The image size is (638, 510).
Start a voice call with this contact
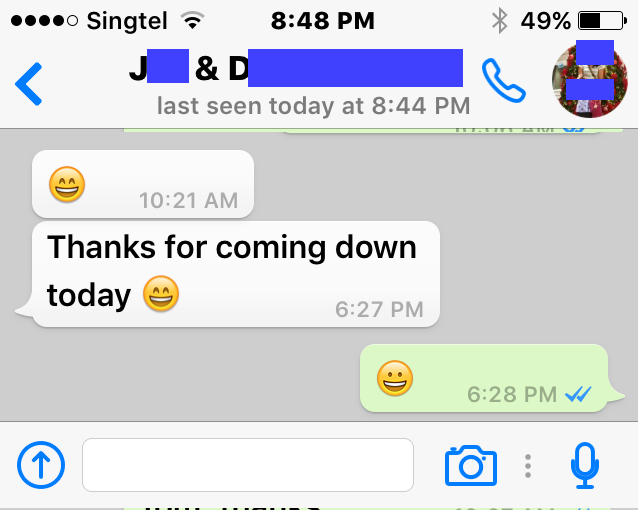pyautogui.click(x=503, y=82)
